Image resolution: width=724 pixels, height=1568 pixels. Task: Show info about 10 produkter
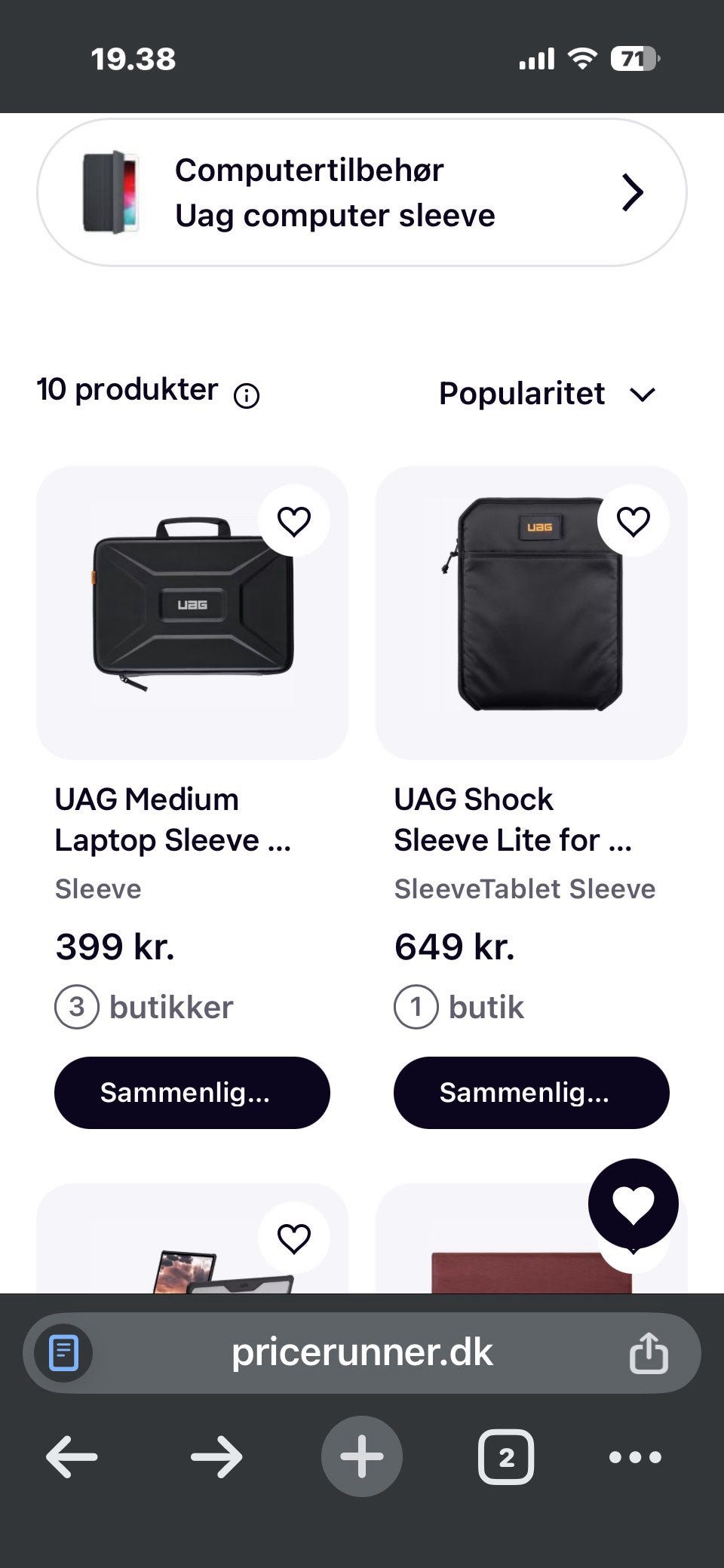(x=247, y=395)
